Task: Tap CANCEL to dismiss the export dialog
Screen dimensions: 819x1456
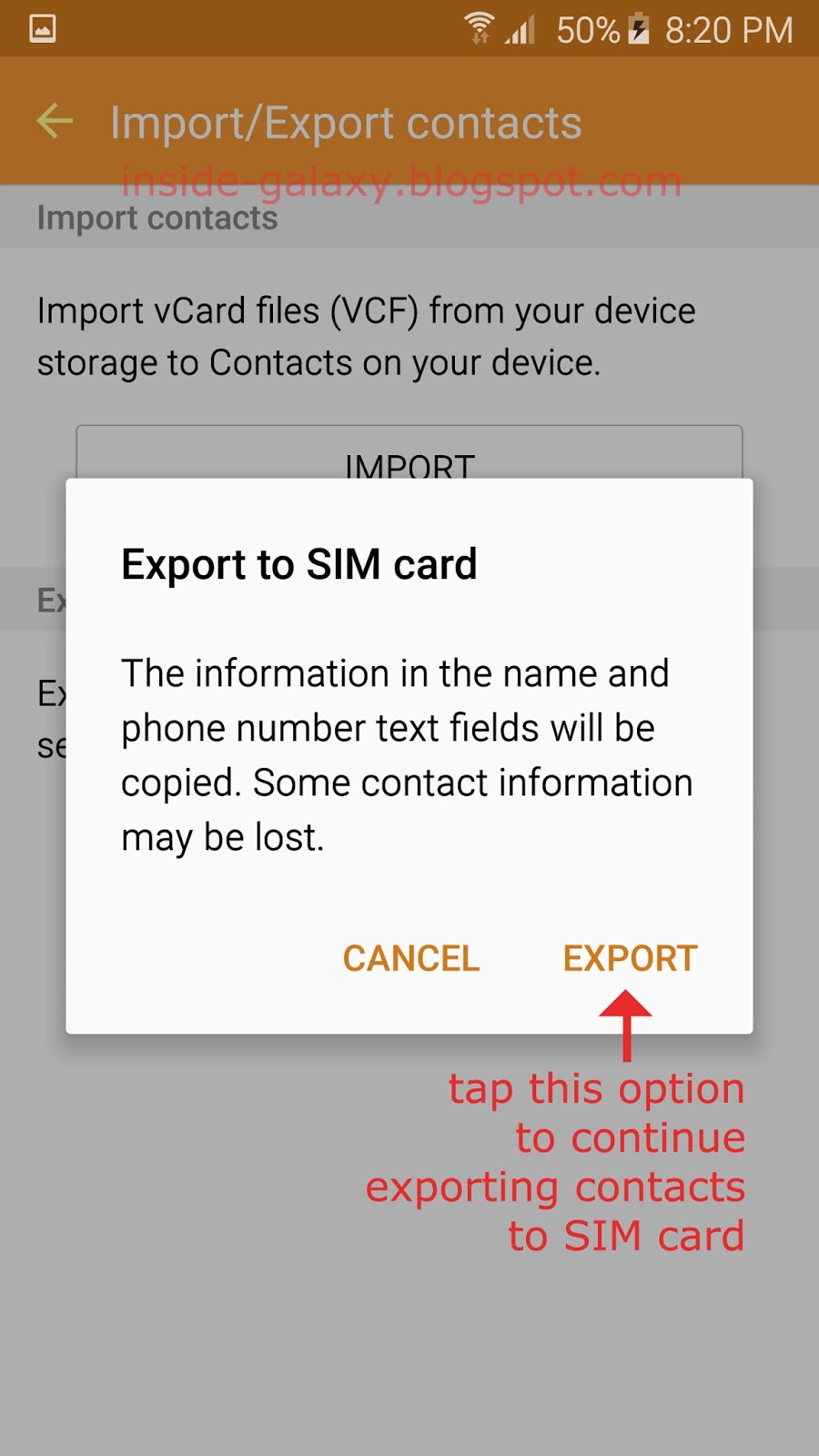Action: [x=410, y=957]
